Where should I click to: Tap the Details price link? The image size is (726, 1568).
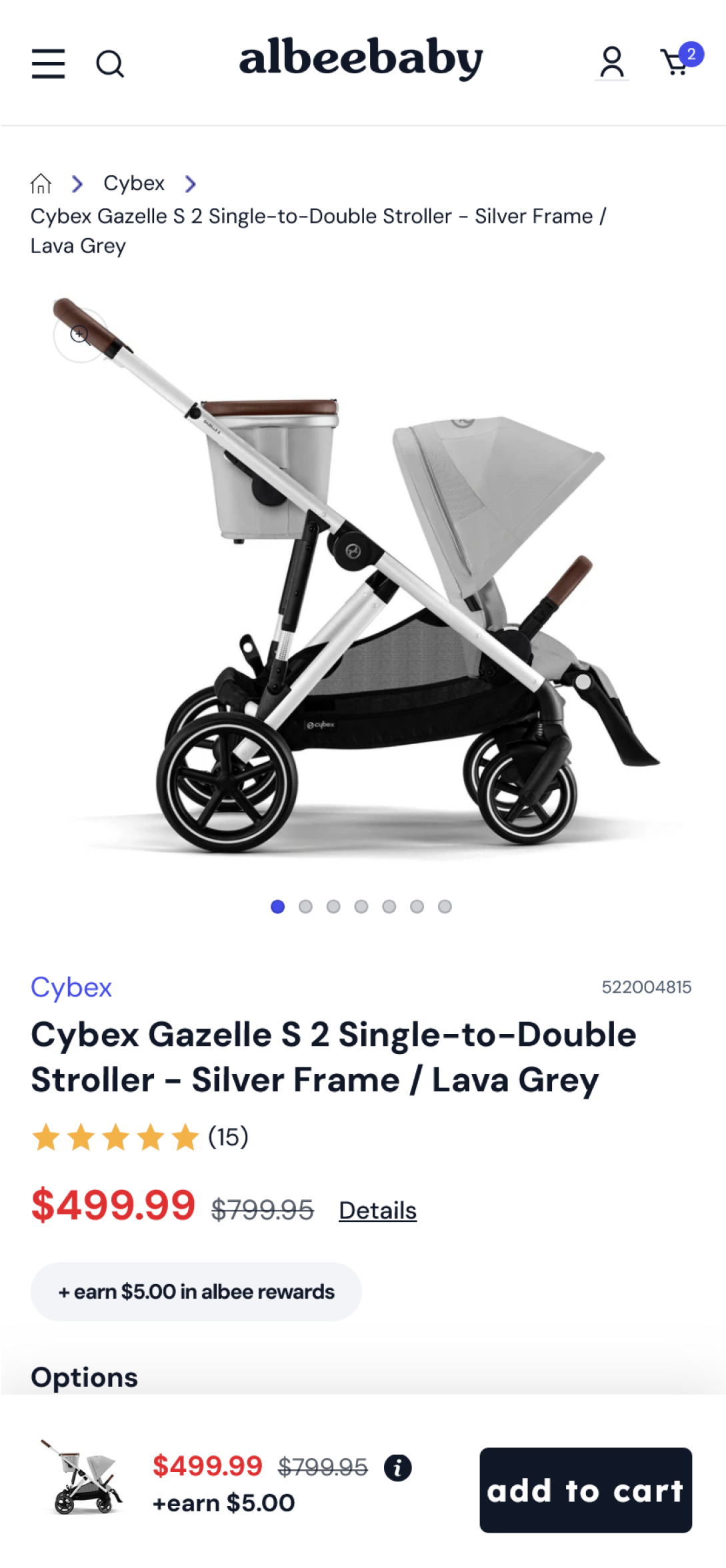tap(377, 1210)
